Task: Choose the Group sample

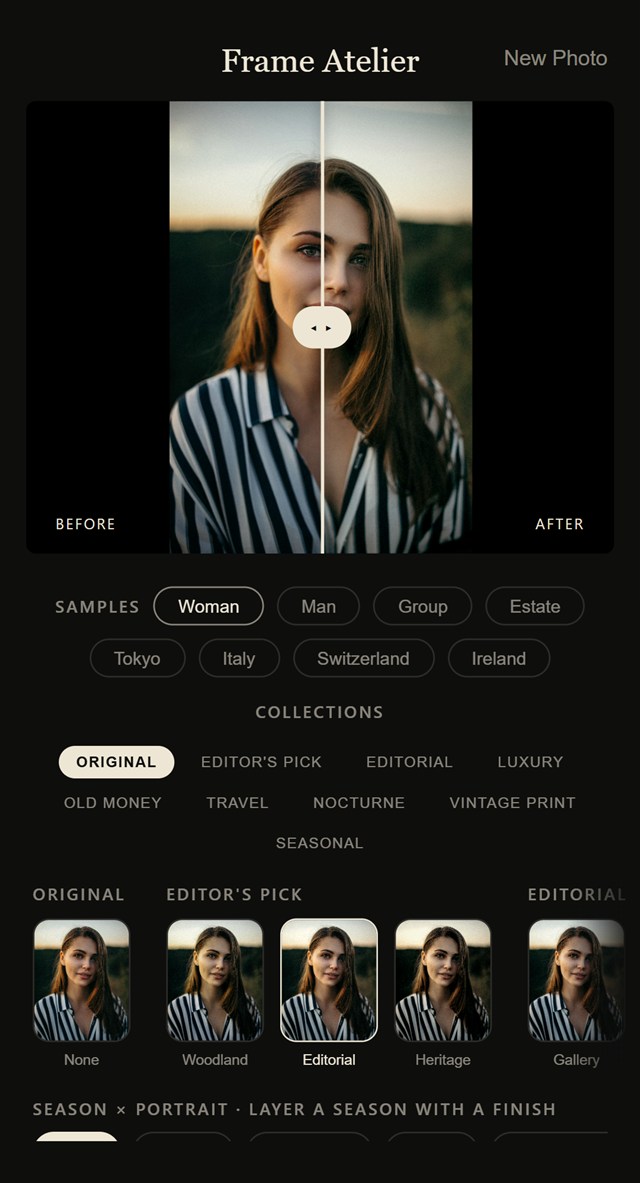Action: 423,606
